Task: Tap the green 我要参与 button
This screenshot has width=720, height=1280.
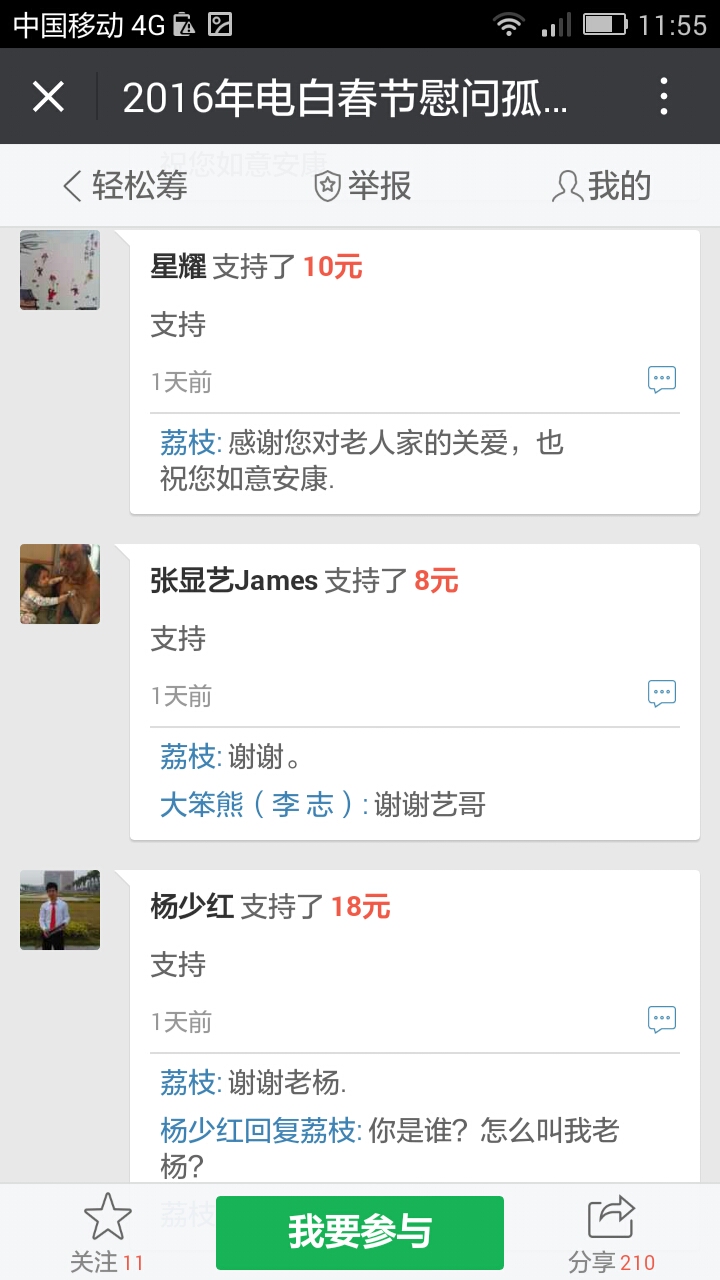Action: point(360,1232)
